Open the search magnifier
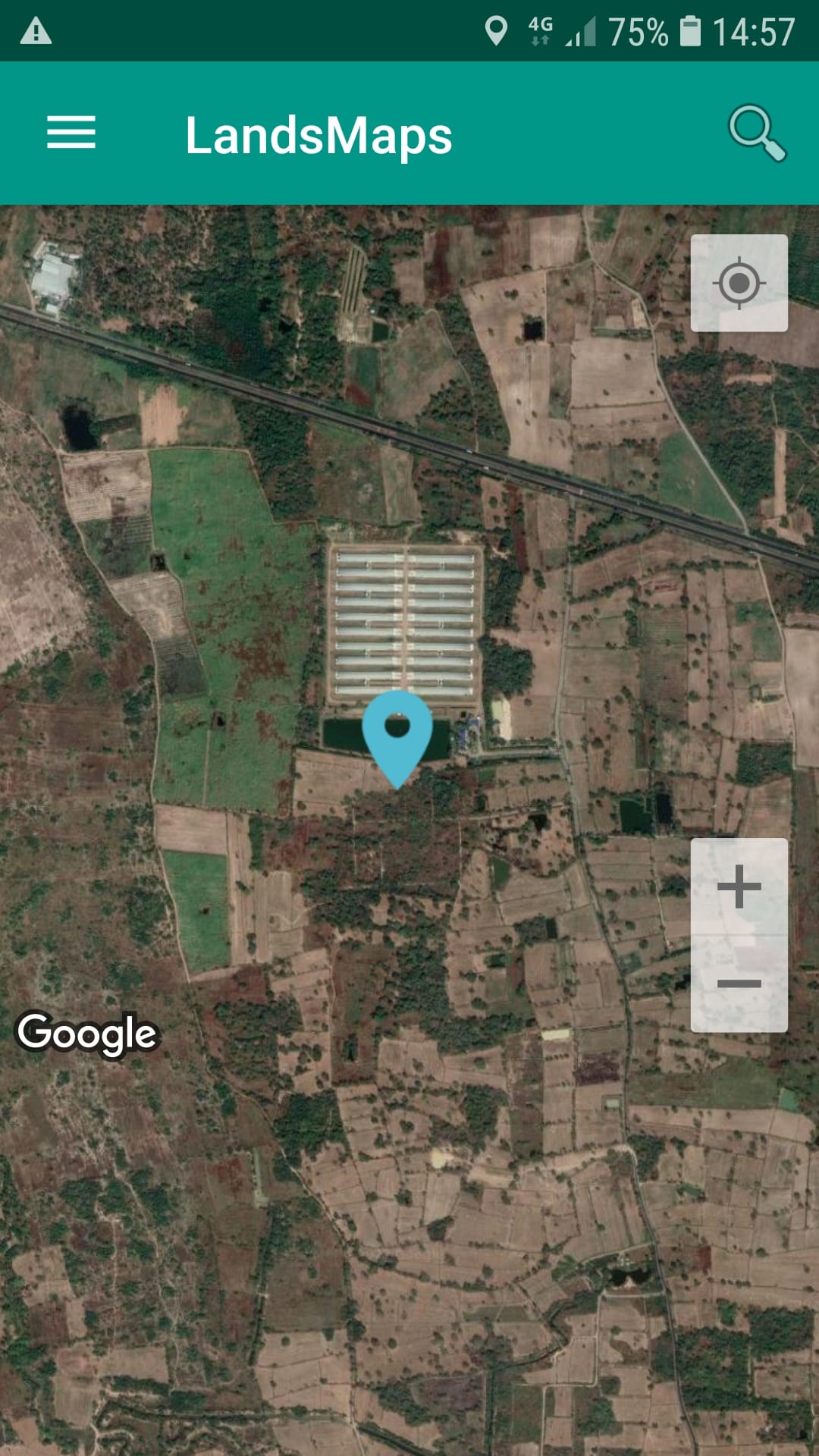 pos(757,133)
